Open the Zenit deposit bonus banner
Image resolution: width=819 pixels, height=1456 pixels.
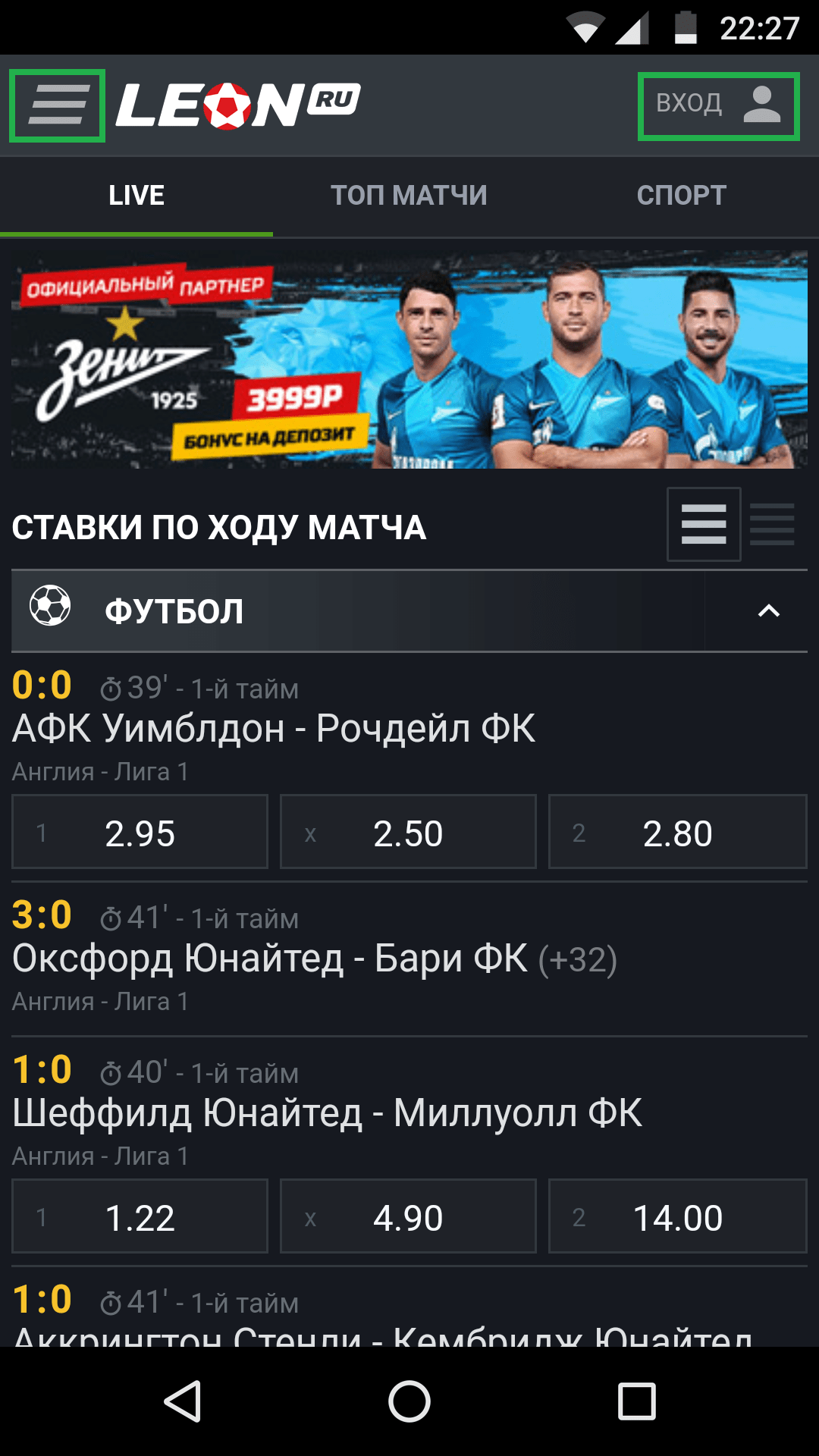(409, 359)
